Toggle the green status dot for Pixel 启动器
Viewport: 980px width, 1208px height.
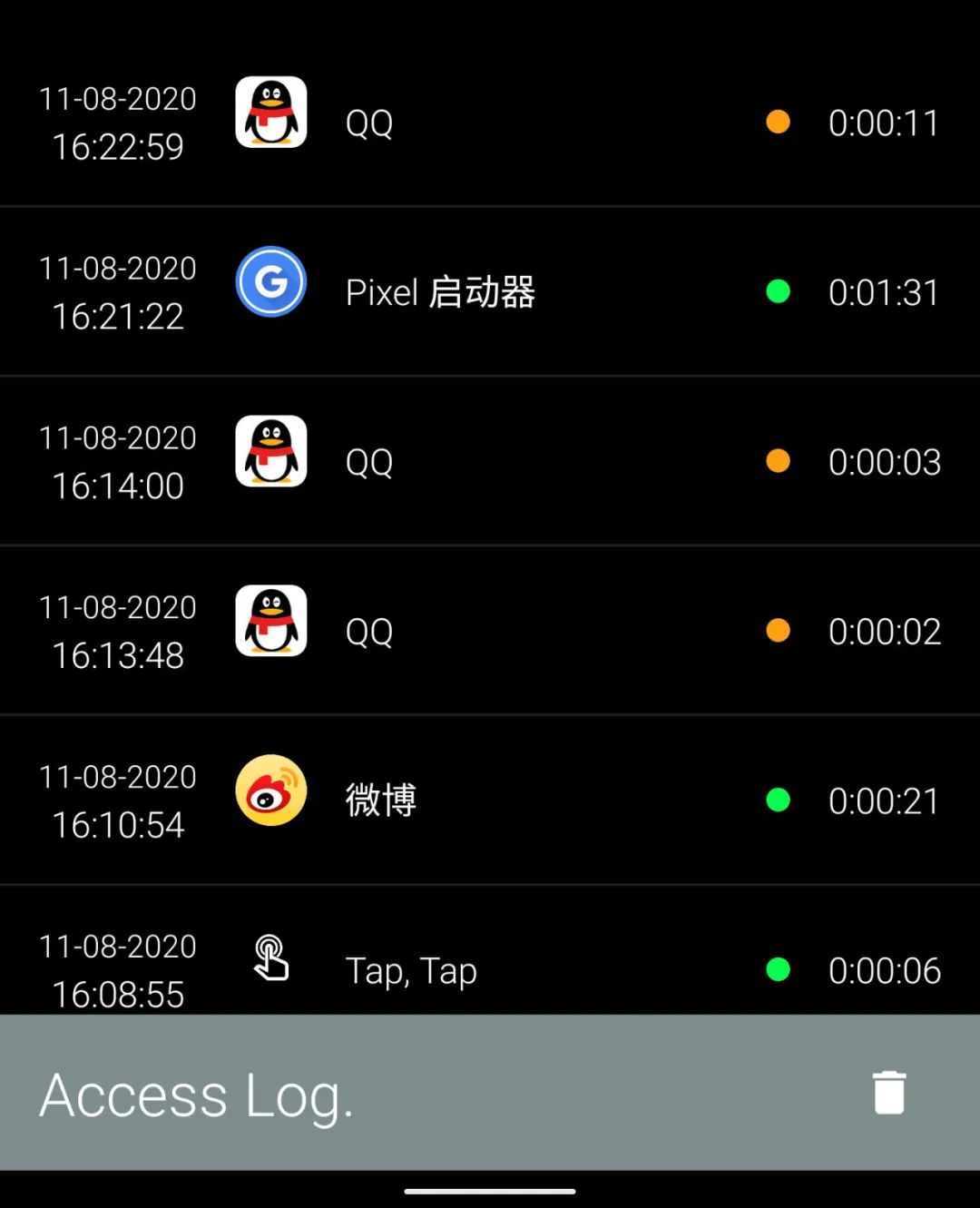pos(778,291)
